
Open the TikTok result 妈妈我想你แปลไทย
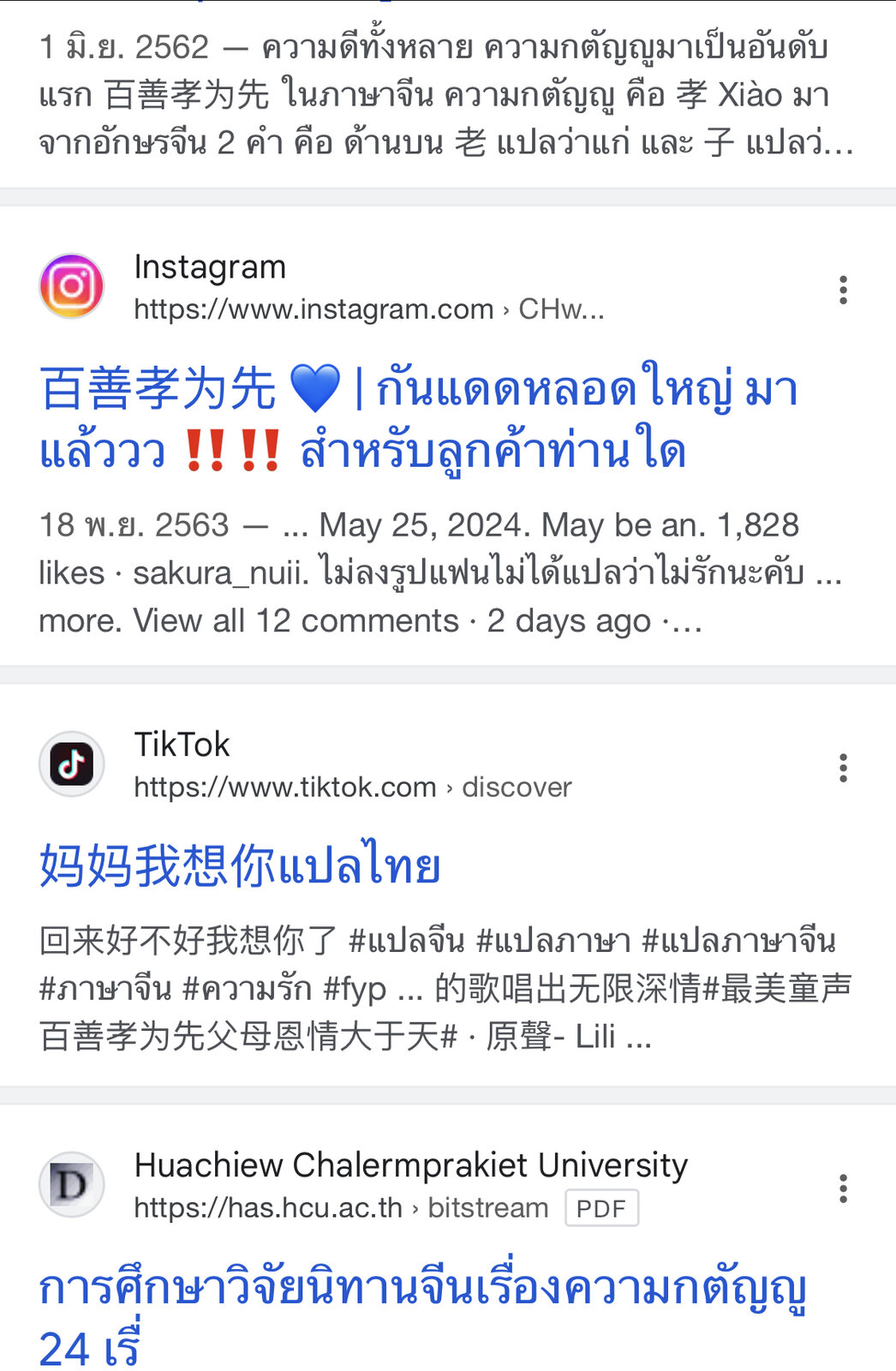(240, 865)
